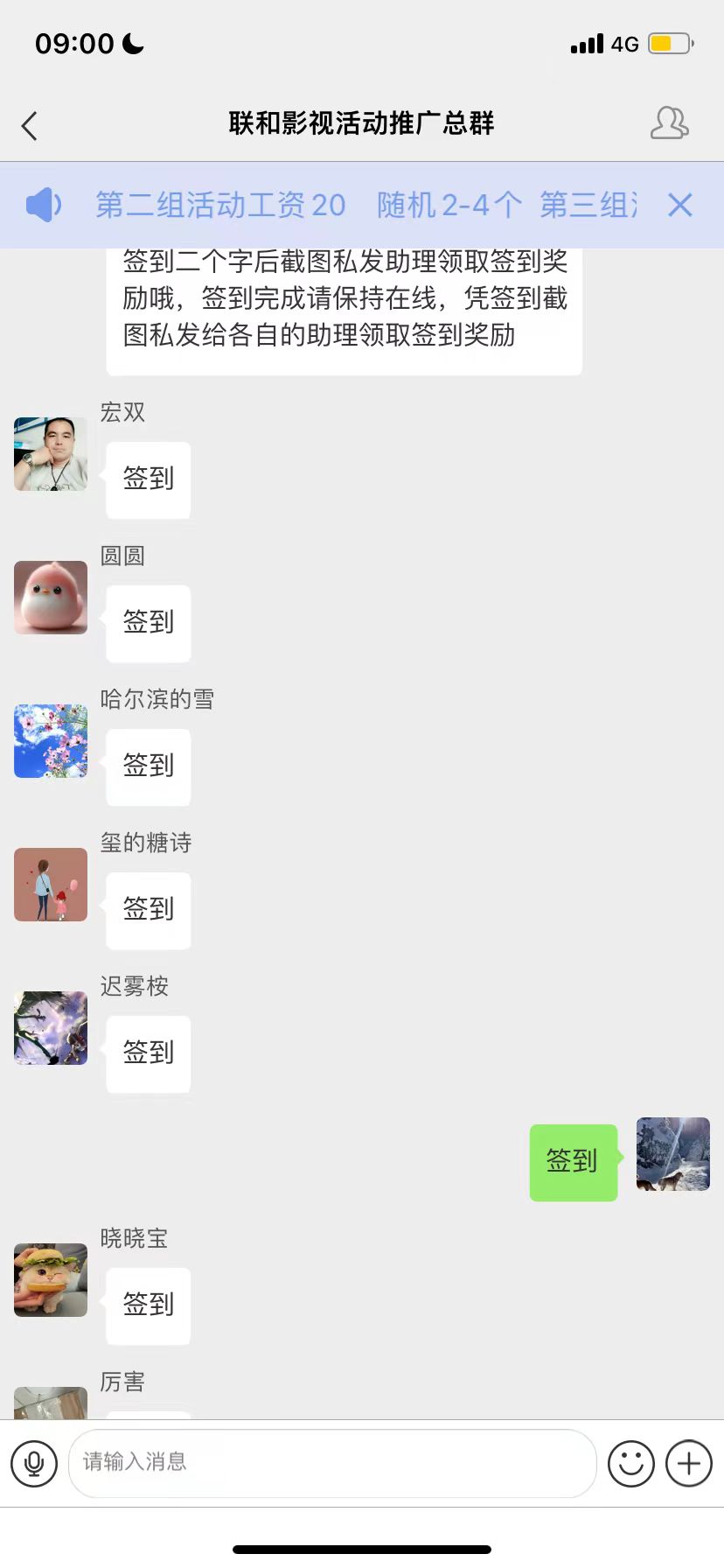Switch to voice message input

pyautogui.click(x=34, y=1464)
